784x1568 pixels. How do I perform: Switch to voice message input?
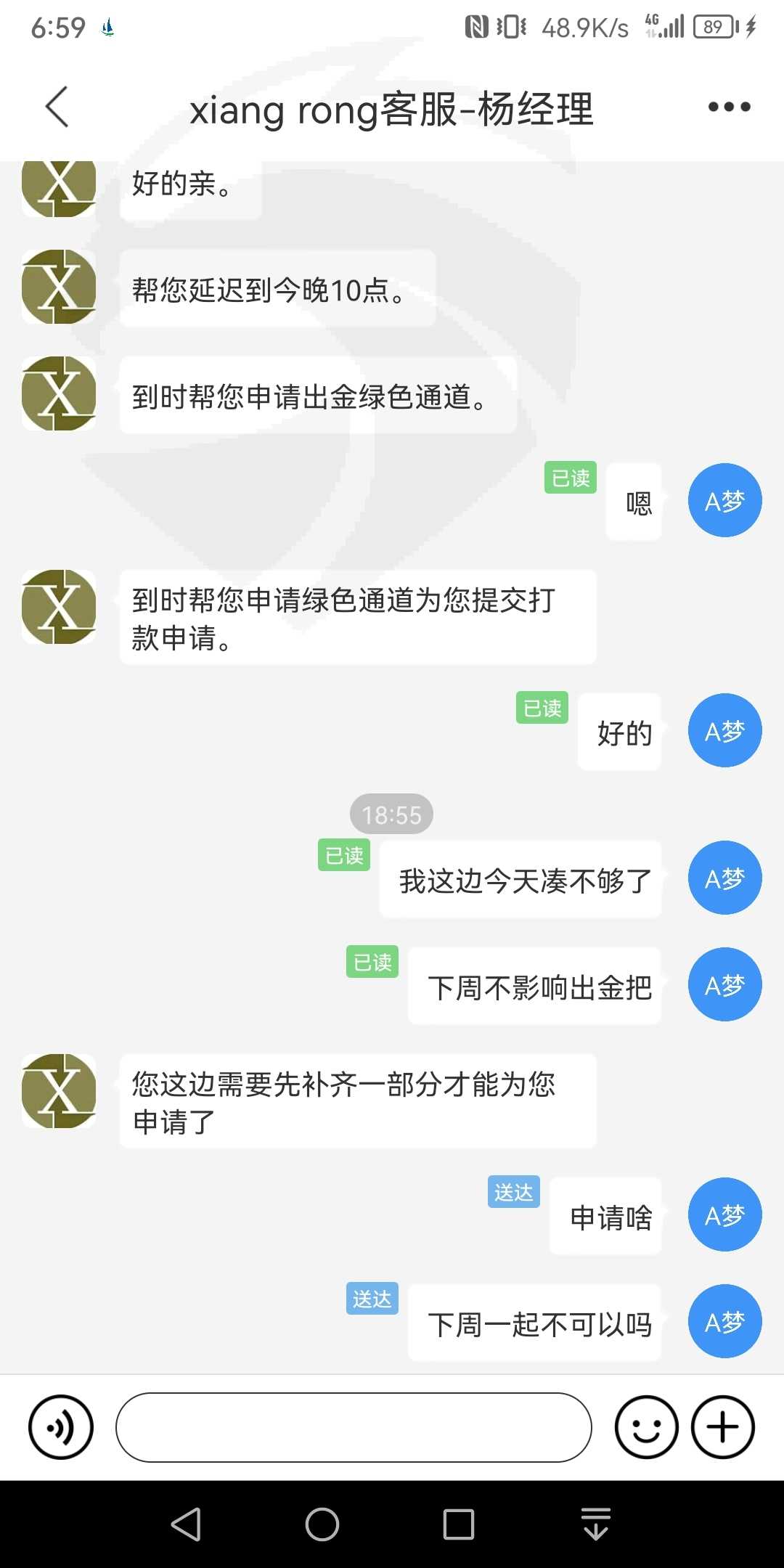61,1427
